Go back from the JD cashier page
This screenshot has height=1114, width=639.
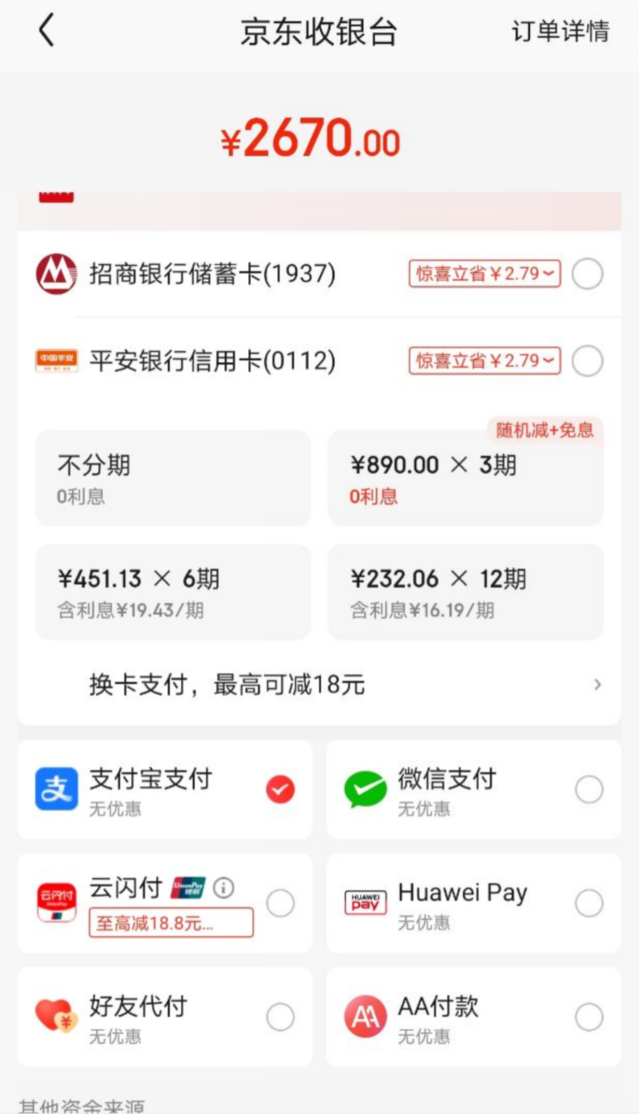coord(46,31)
